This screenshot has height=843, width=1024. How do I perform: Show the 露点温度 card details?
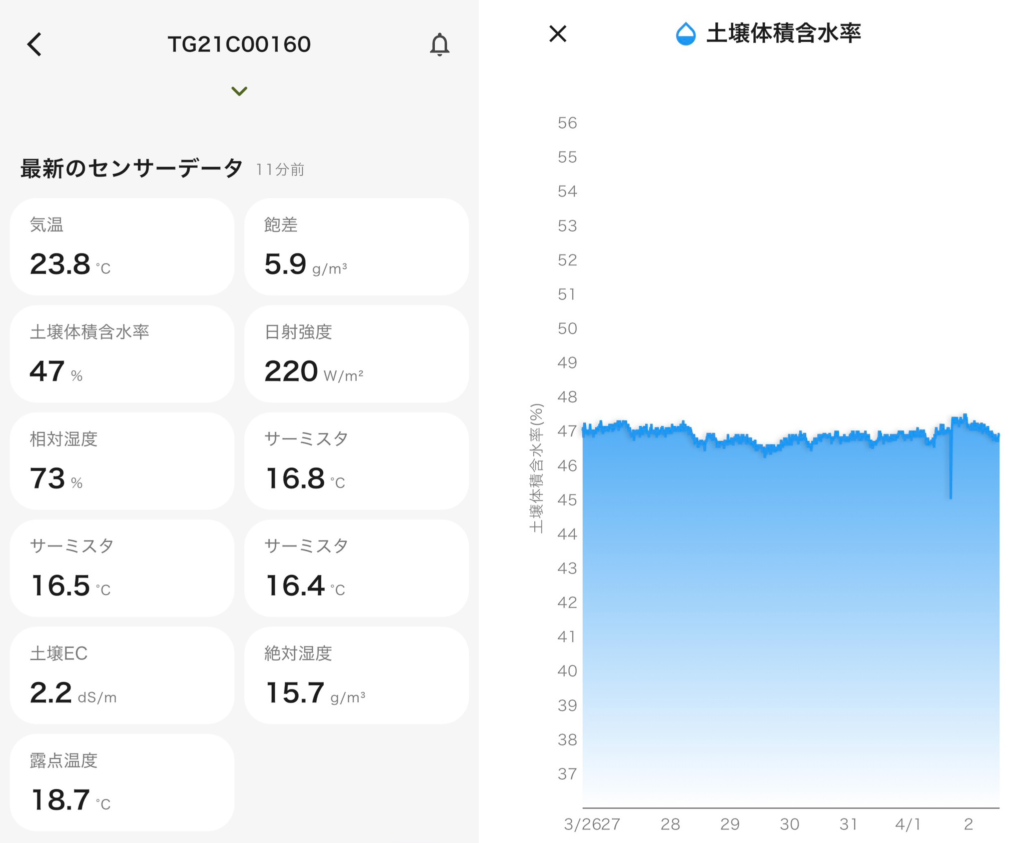coord(122,782)
